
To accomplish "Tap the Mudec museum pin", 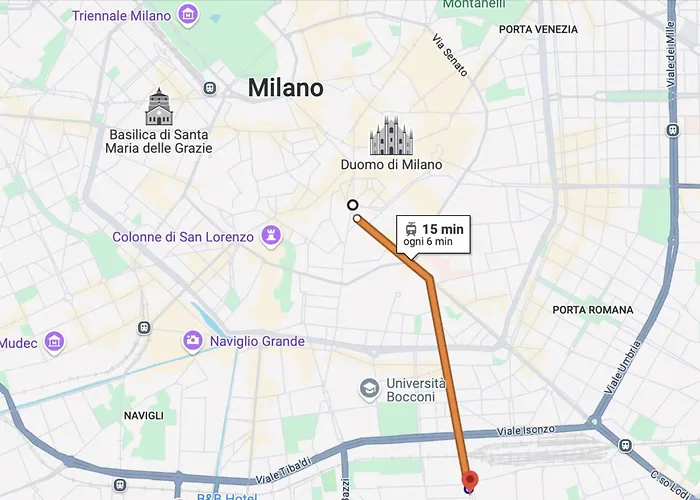I will (x=55, y=343).
